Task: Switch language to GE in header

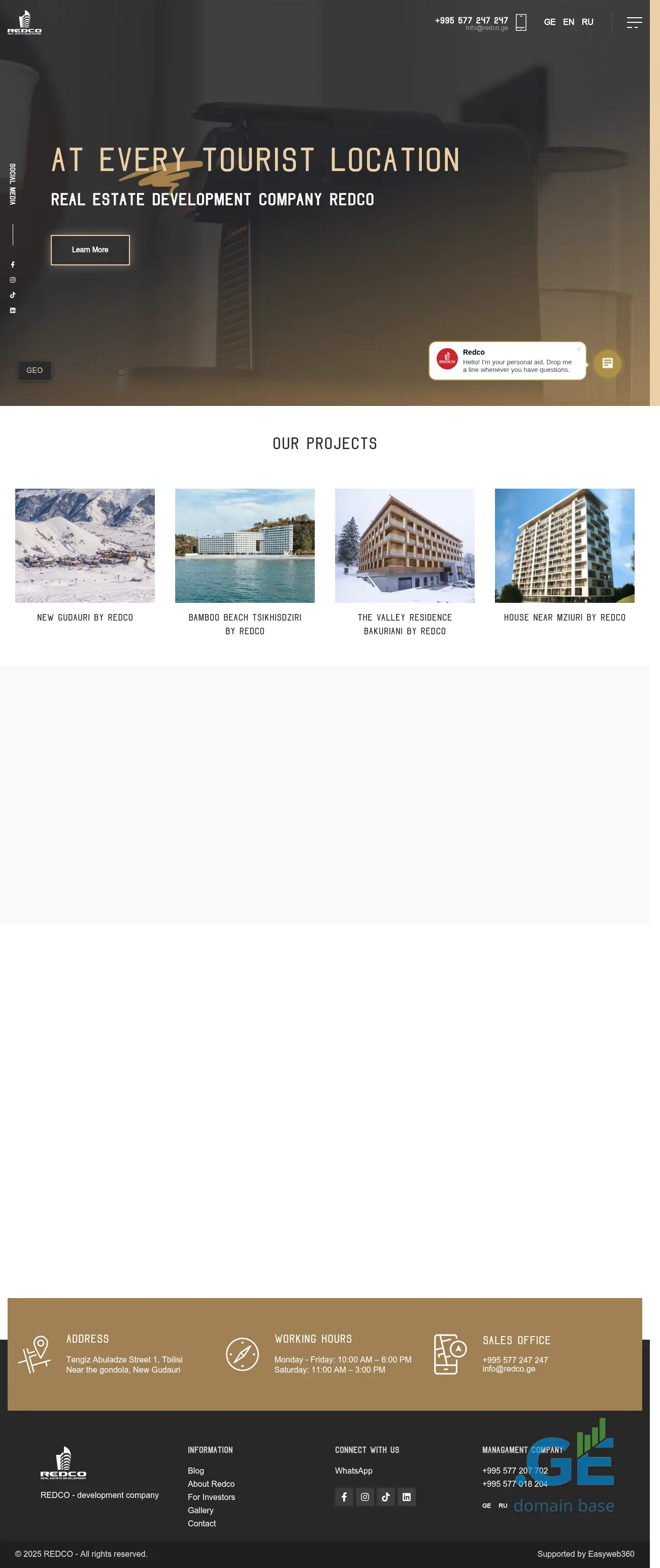Action: click(x=549, y=22)
